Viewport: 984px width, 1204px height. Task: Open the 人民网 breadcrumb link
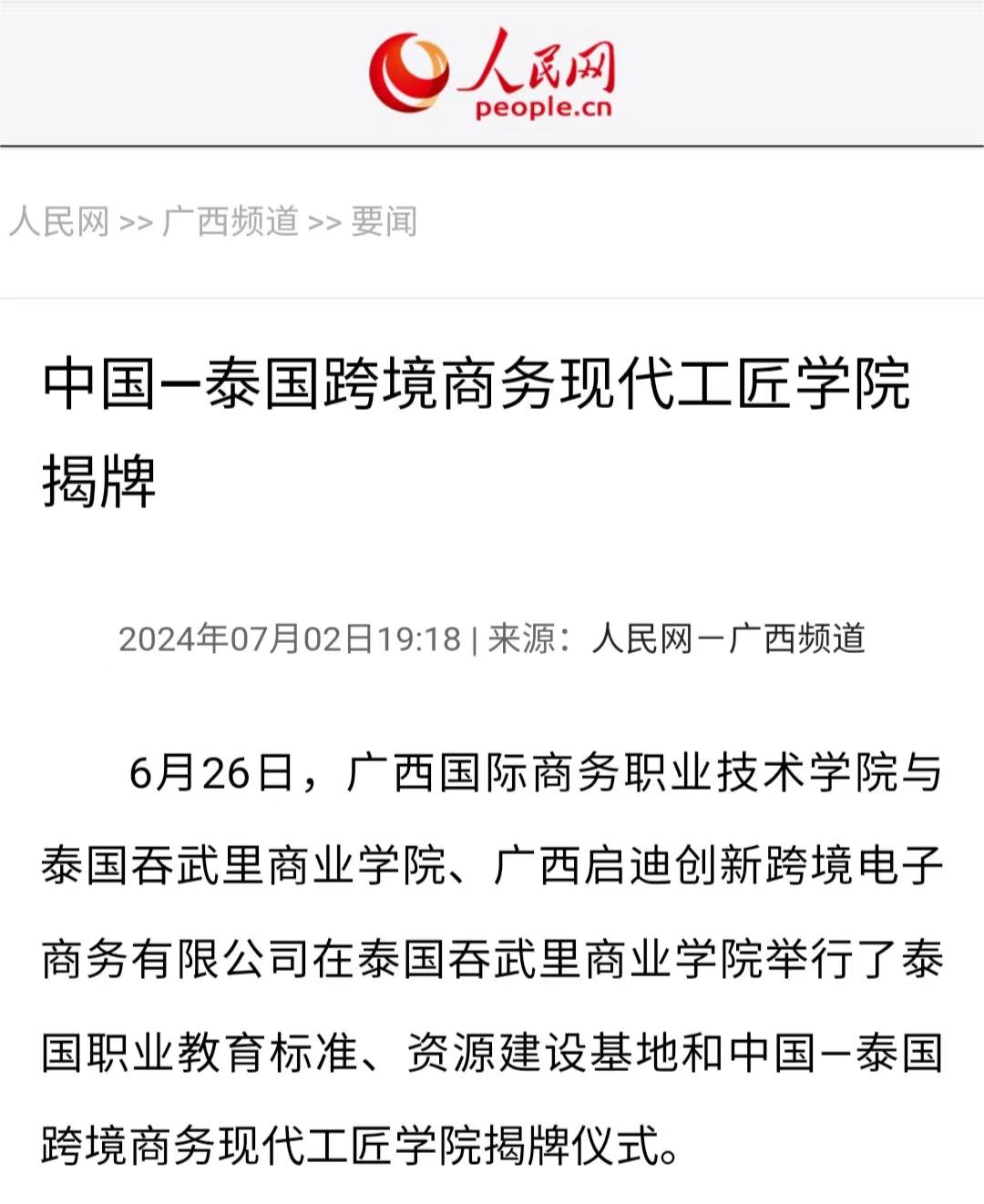point(59,221)
